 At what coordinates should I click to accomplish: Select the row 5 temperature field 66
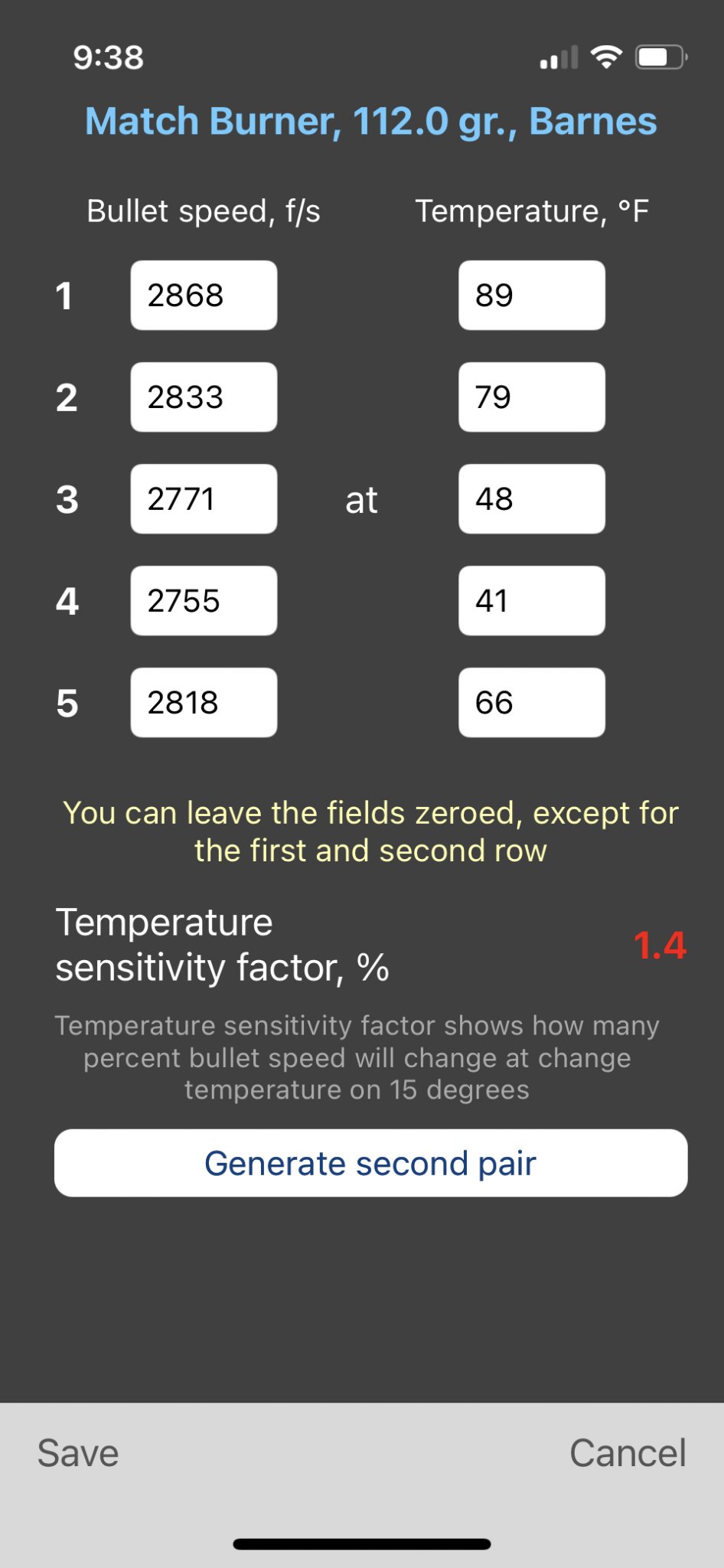[x=532, y=703]
